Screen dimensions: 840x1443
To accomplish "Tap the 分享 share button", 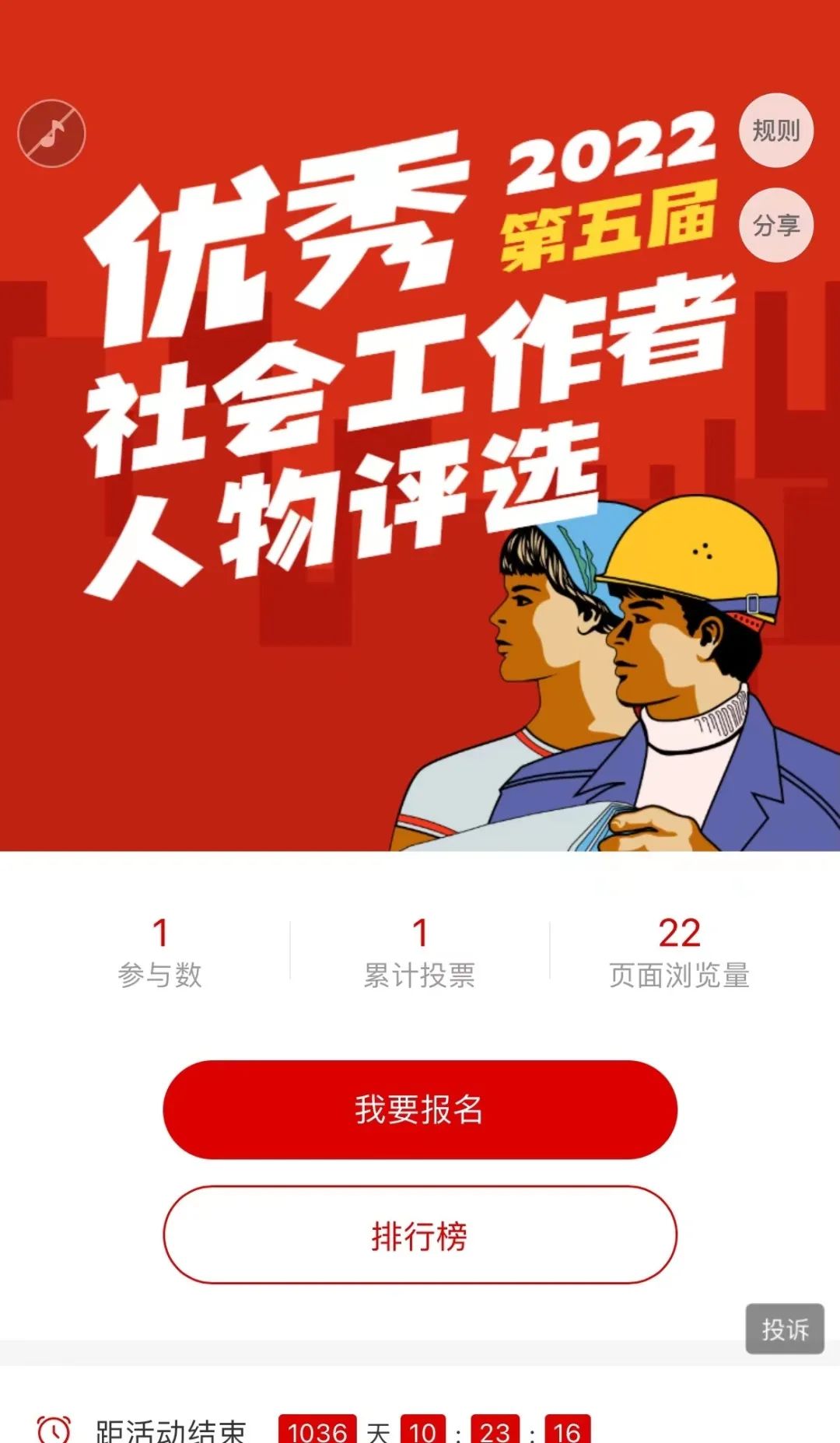I will 775,226.
